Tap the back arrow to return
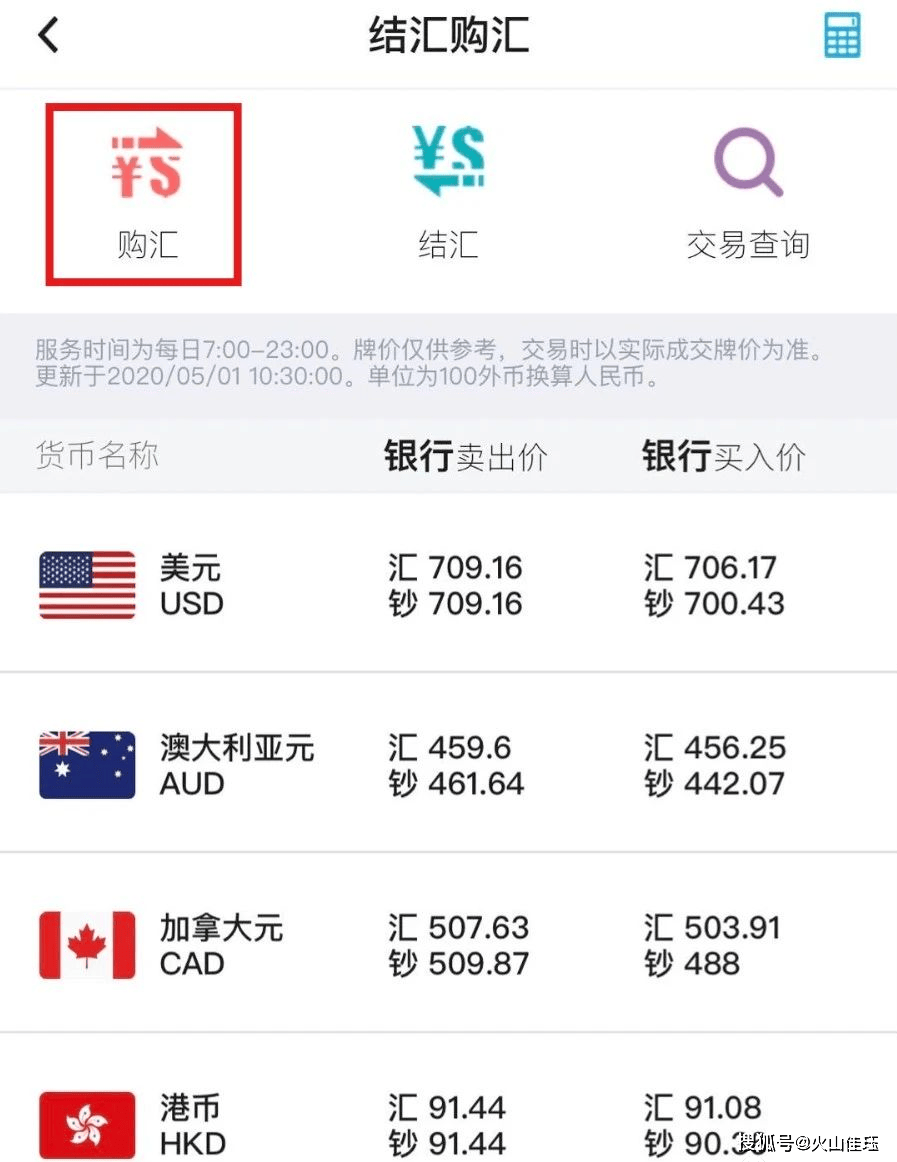This screenshot has width=897, height=1162. (48, 33)
